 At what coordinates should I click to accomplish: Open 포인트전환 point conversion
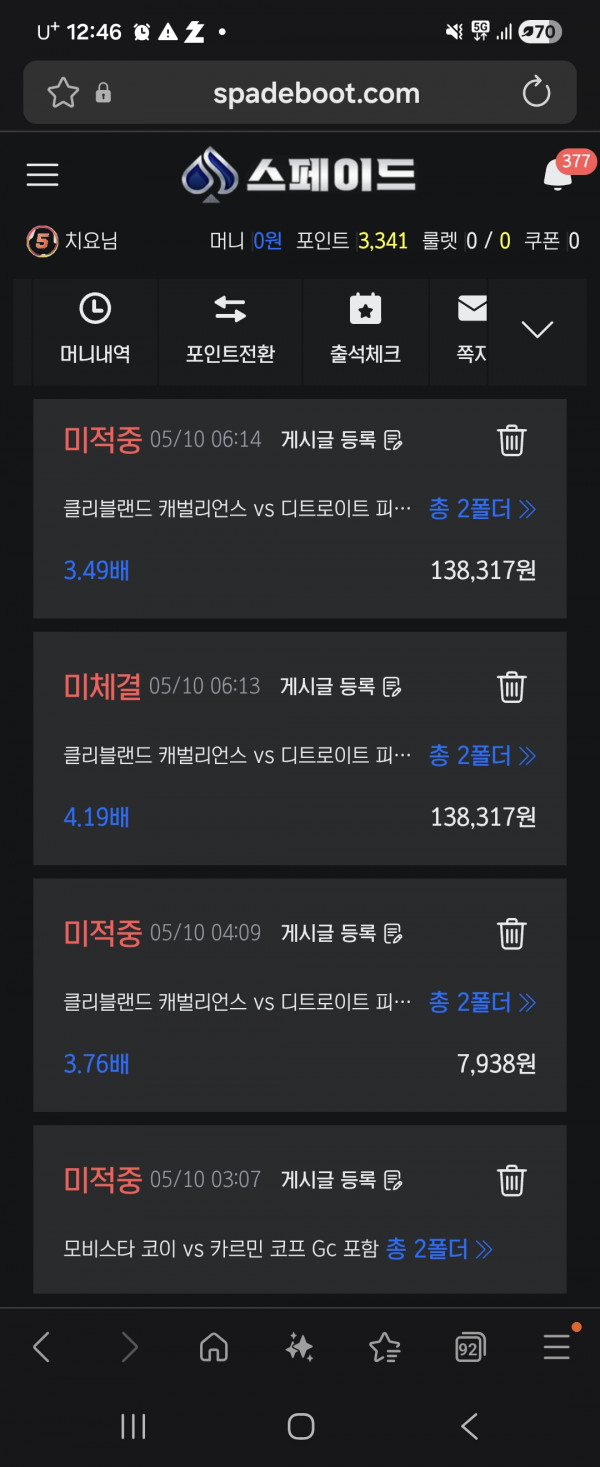point(230,331)
